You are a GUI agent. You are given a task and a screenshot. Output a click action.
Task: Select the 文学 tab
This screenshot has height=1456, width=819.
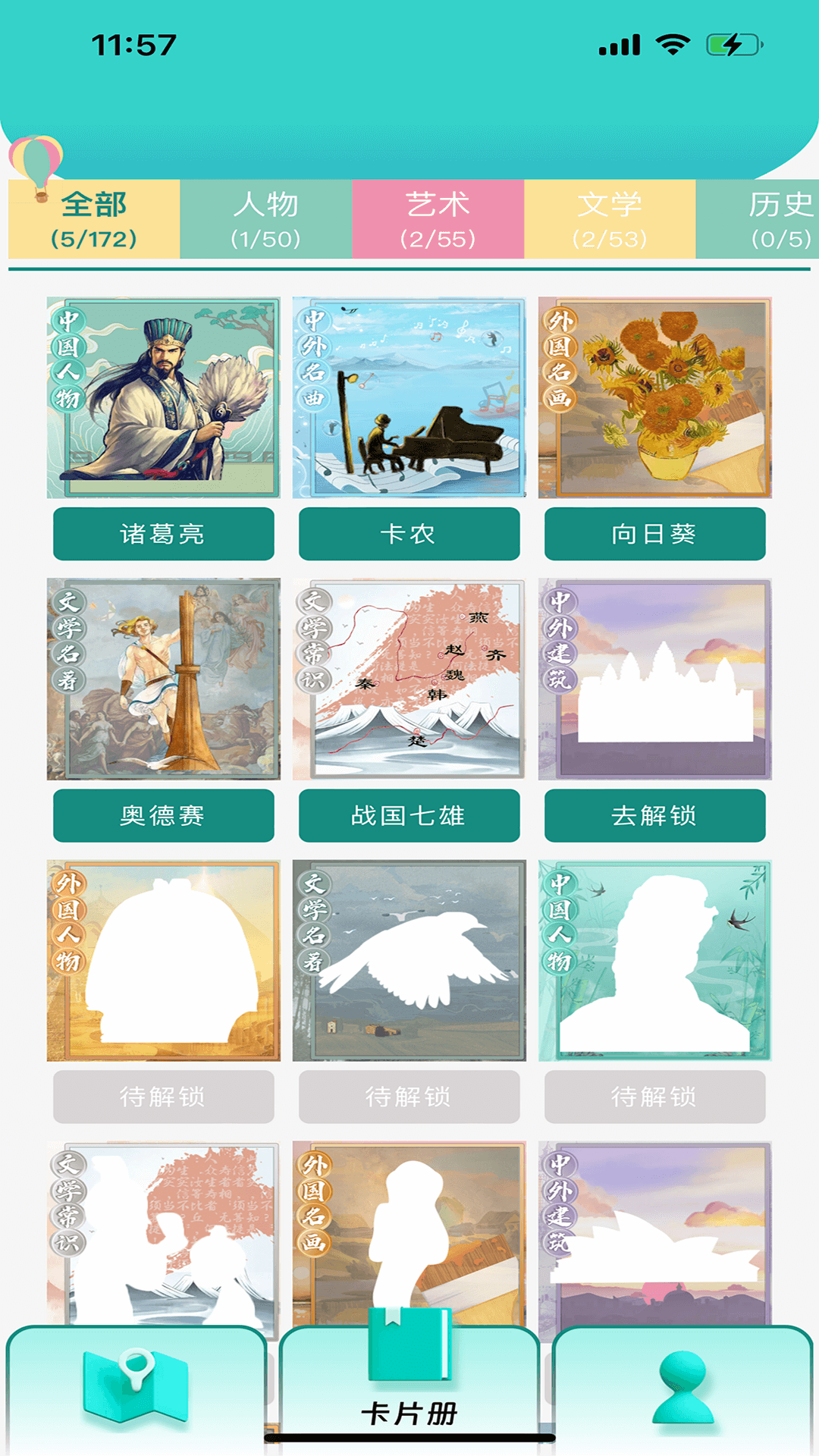612,220
